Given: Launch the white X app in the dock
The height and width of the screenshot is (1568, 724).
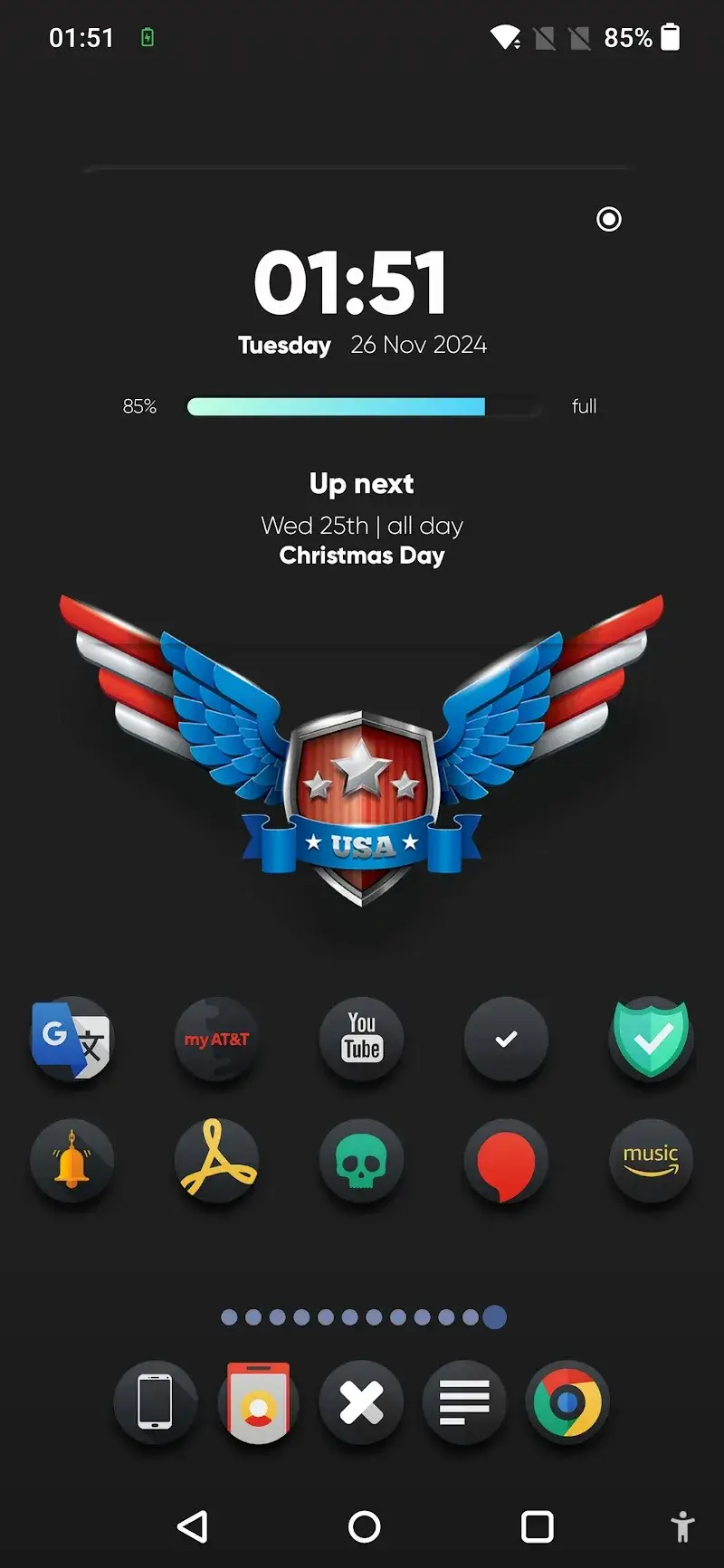Looking at the screenshot, I should pos(362,1402).
